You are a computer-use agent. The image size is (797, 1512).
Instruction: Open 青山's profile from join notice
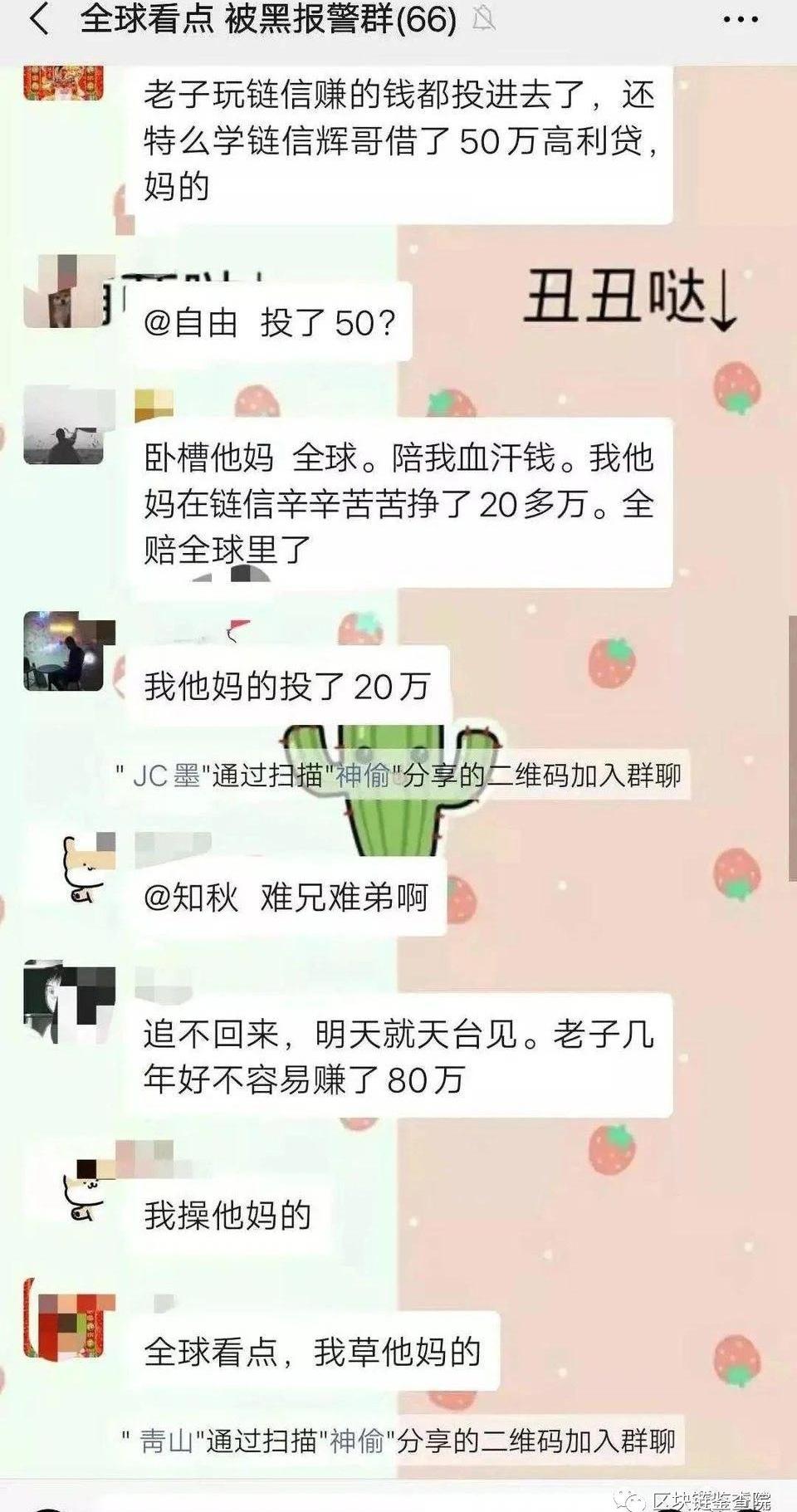pyautogui.click(x=166, y=1441)
